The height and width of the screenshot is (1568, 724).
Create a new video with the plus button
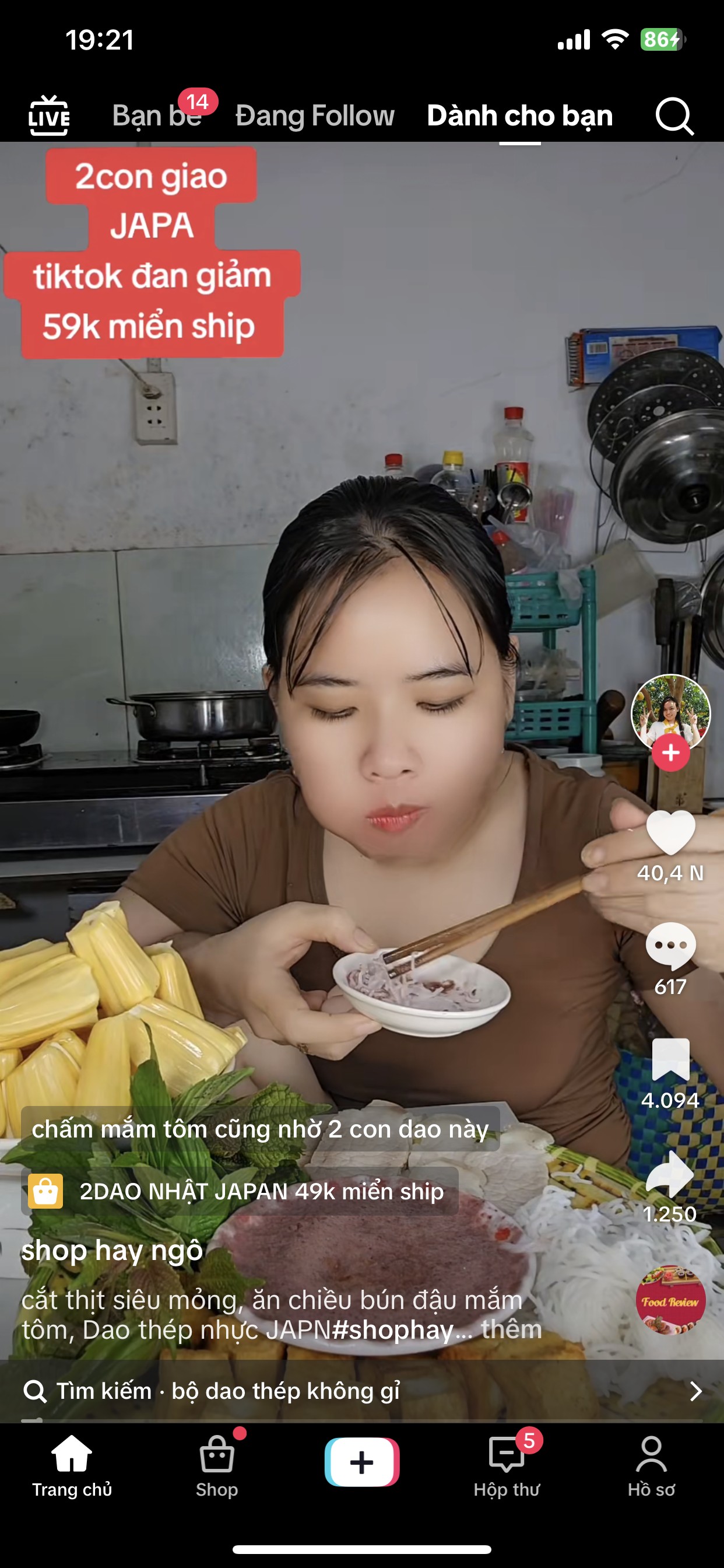click(x=361, y=1462)
